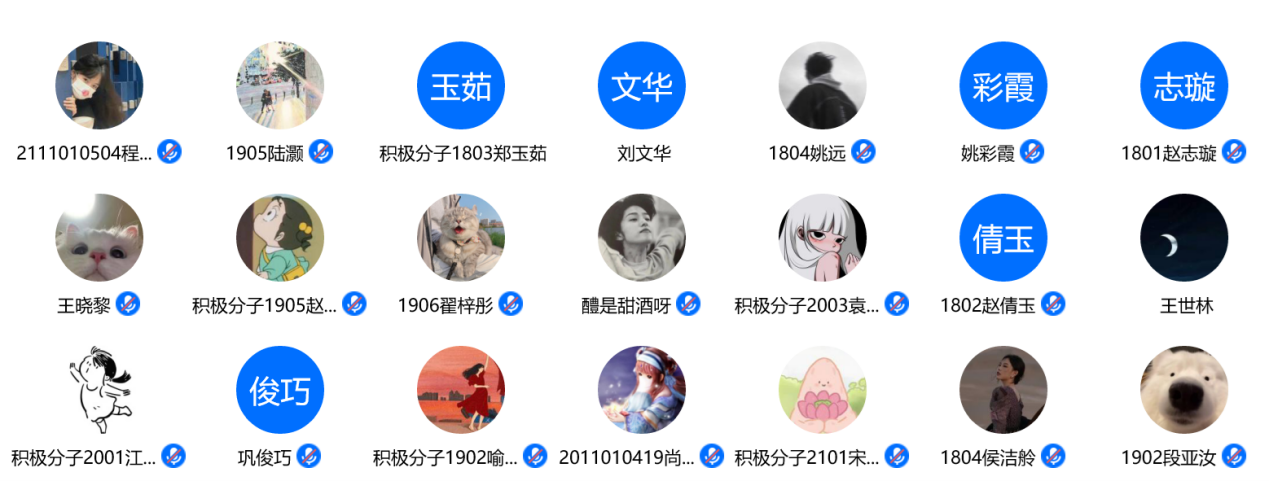
Task: Tap participant 1804姚远
Action: coord(823,86)
